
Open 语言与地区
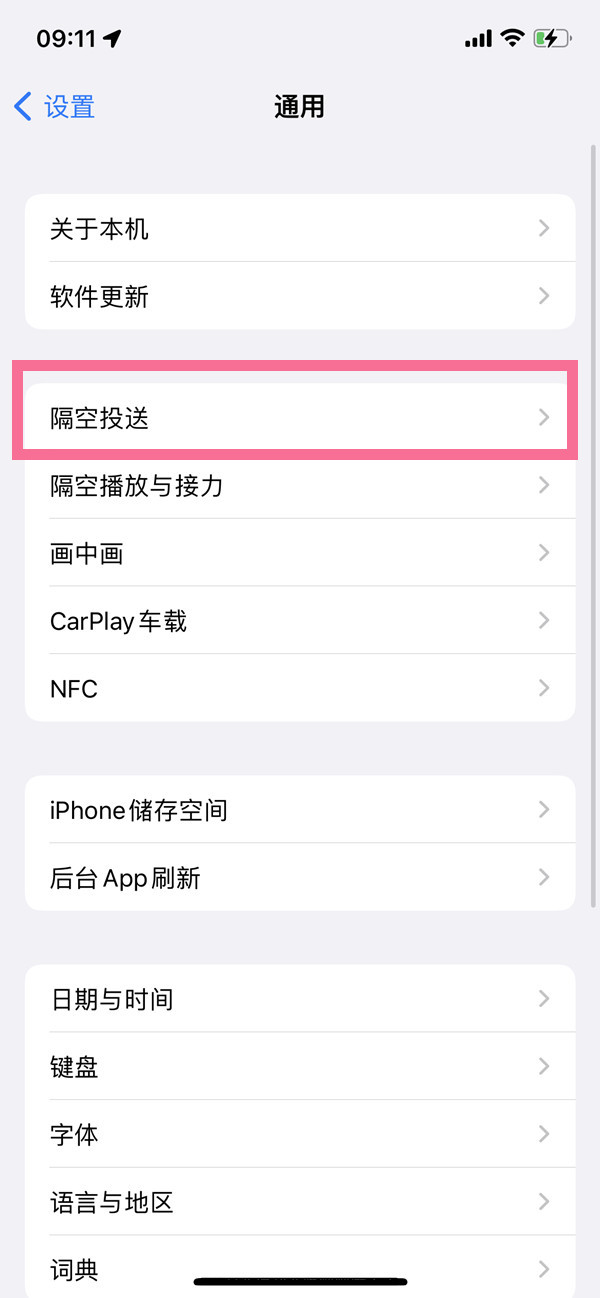pyautogui.click(x=300, y=1202)
